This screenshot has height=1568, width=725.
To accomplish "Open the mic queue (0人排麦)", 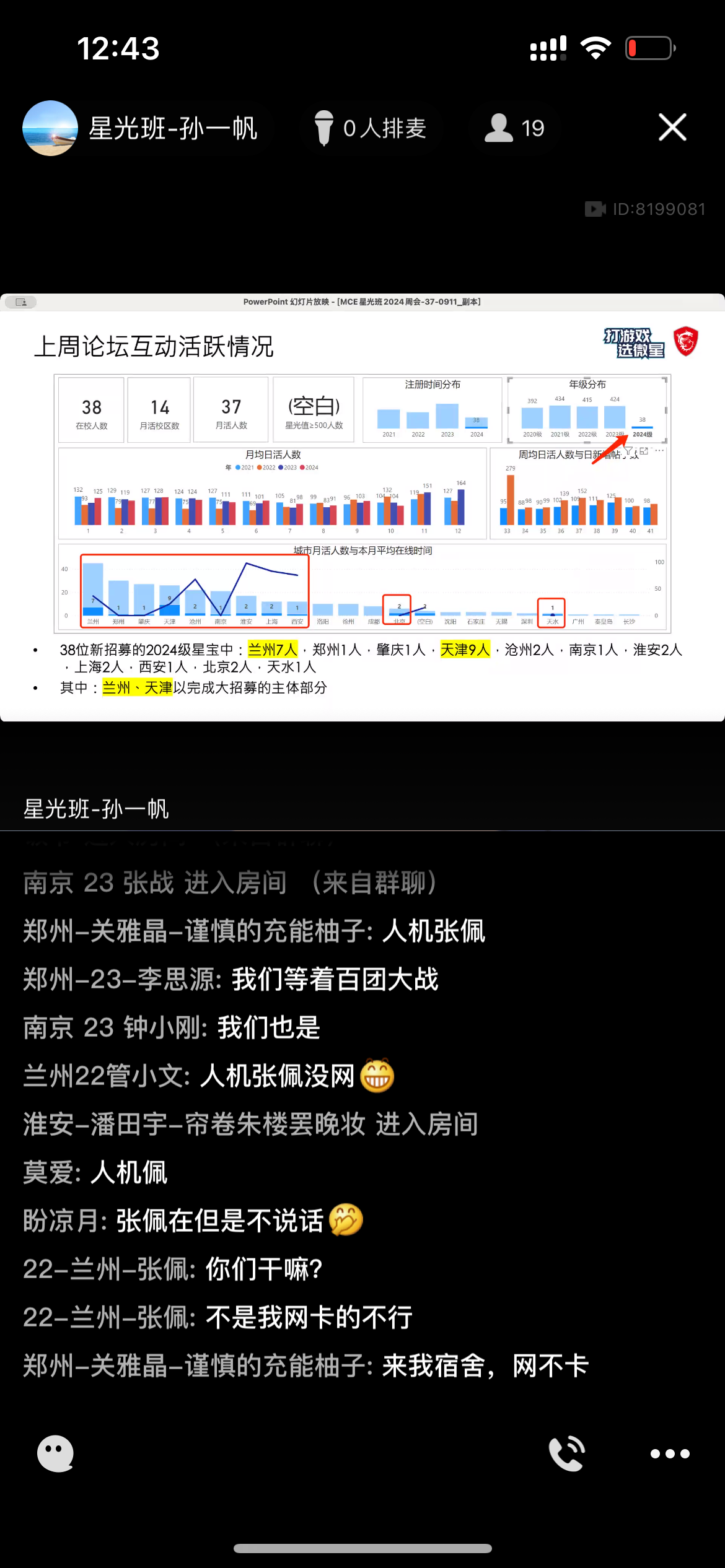I will pos(370,128).
